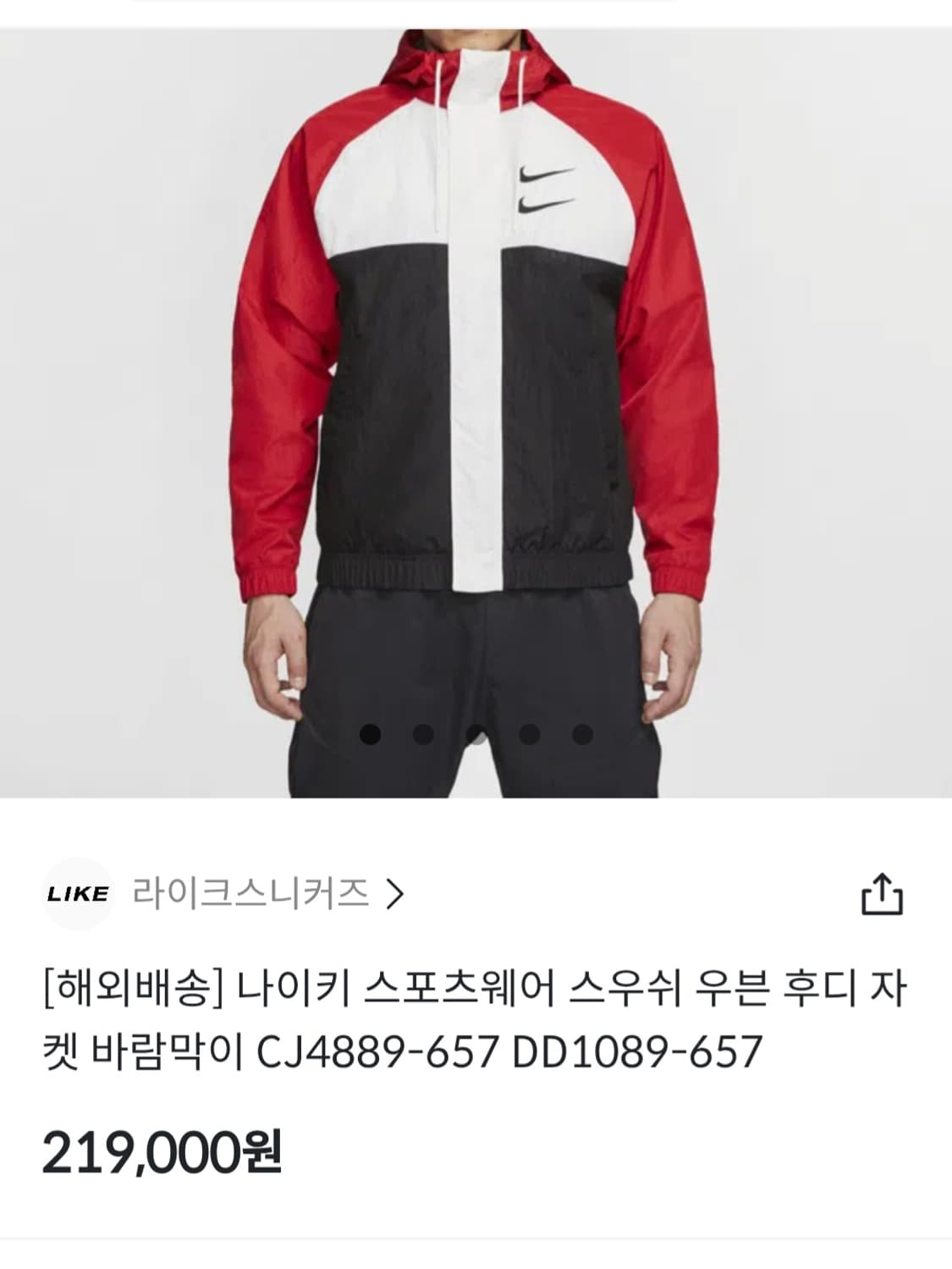Select the fourth carousel pagination dot
The image size is (952, 1269).
click(531, 736)
